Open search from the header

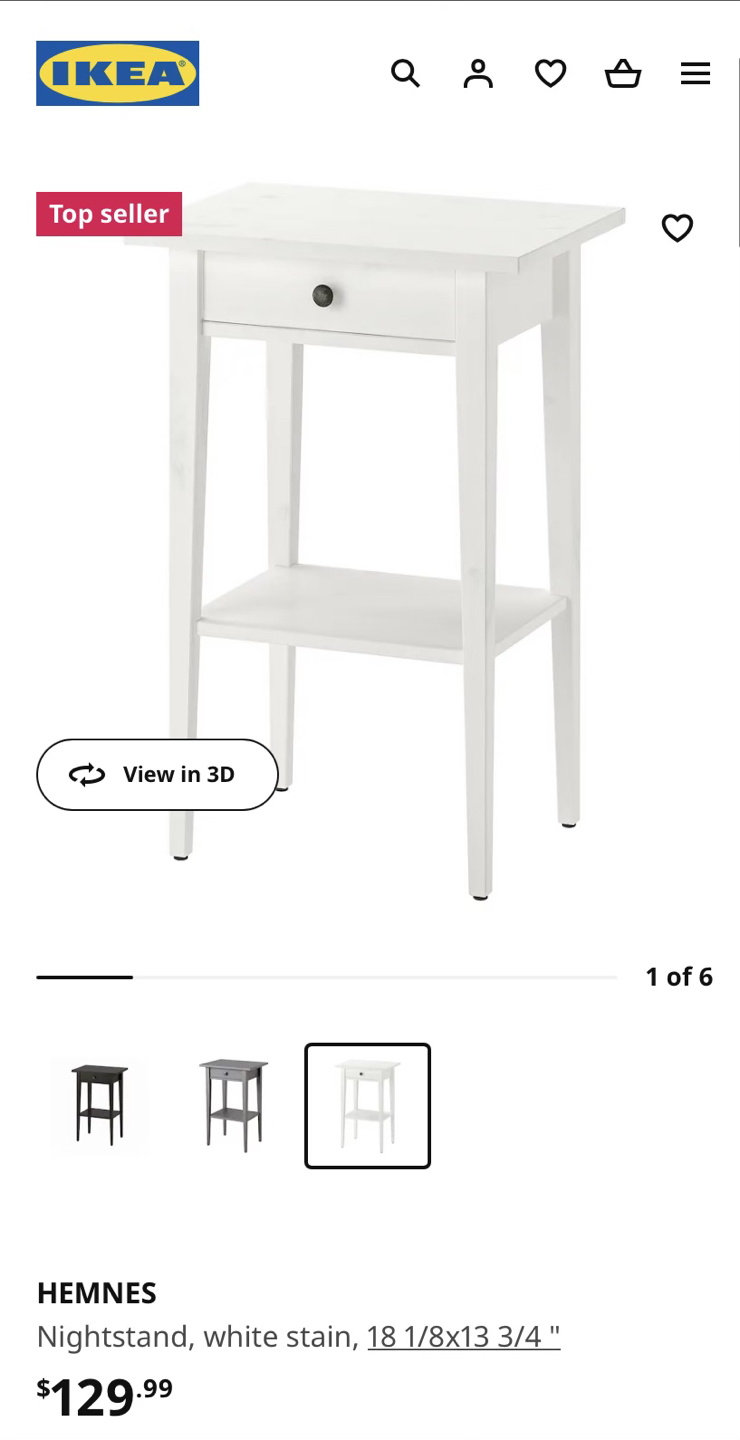(x=405, y=73)
